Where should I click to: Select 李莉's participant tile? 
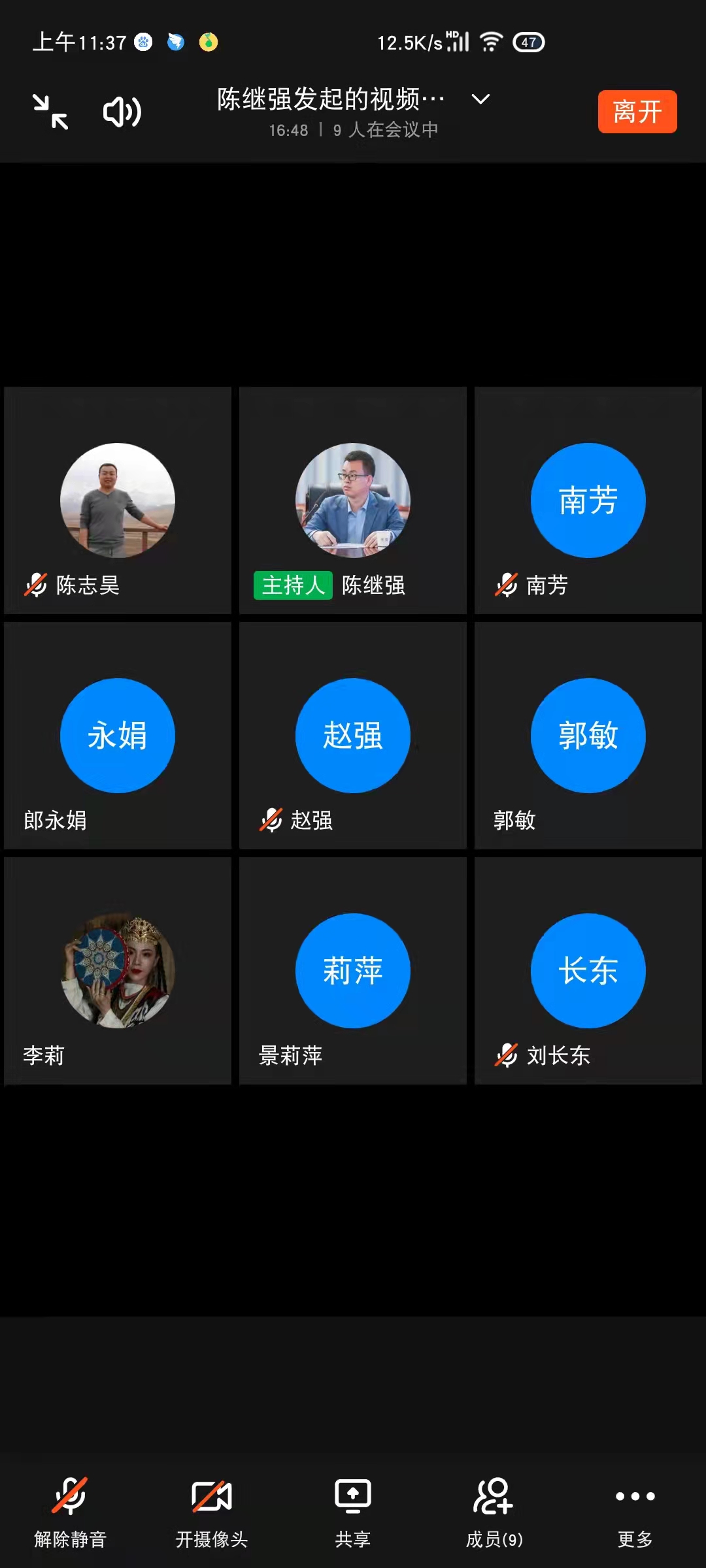coord(118,971)
